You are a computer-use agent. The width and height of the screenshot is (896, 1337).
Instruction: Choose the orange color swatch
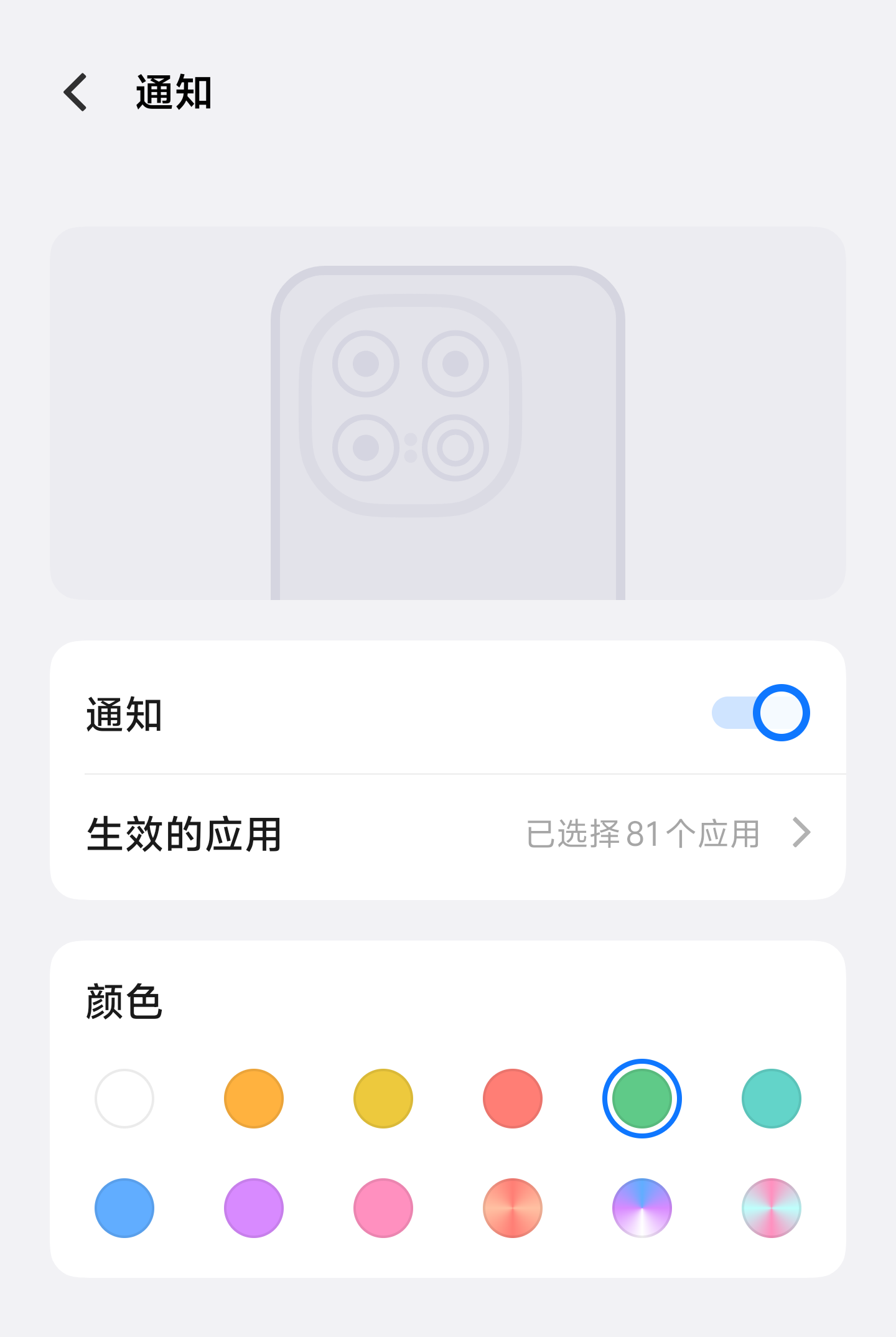pyautogui.click(x=254, y=1099)
